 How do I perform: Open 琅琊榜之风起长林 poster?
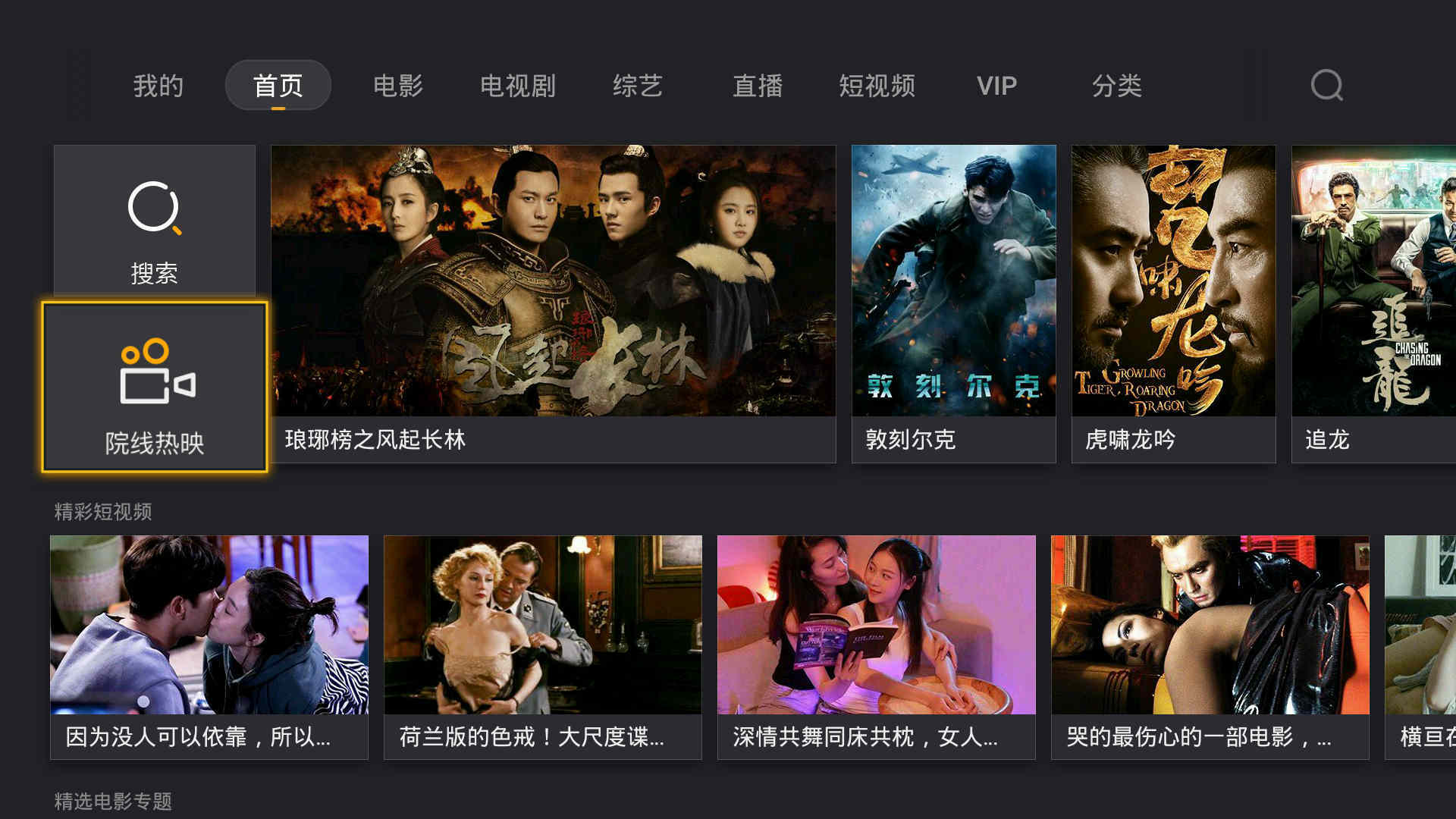(554, 303)
